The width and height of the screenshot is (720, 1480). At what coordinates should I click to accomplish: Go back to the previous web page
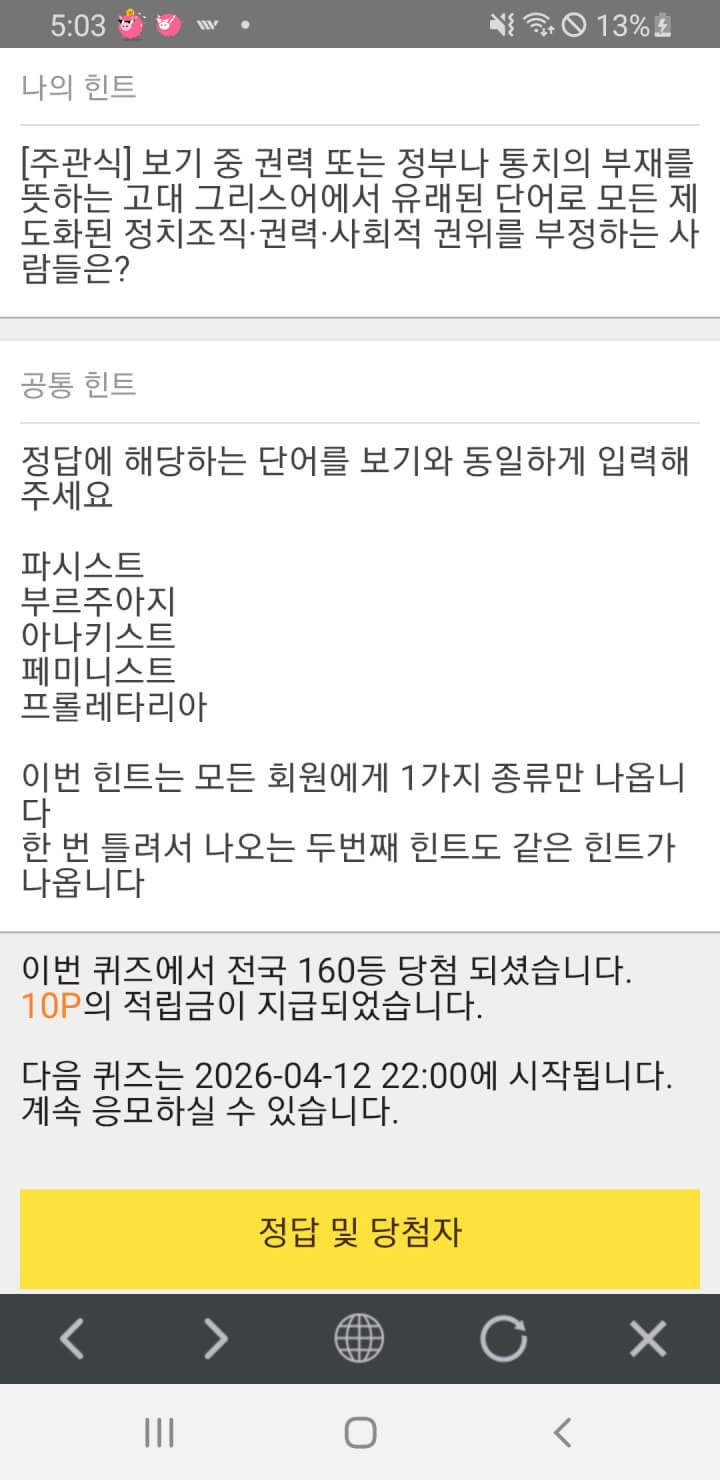click(72, 1339)
